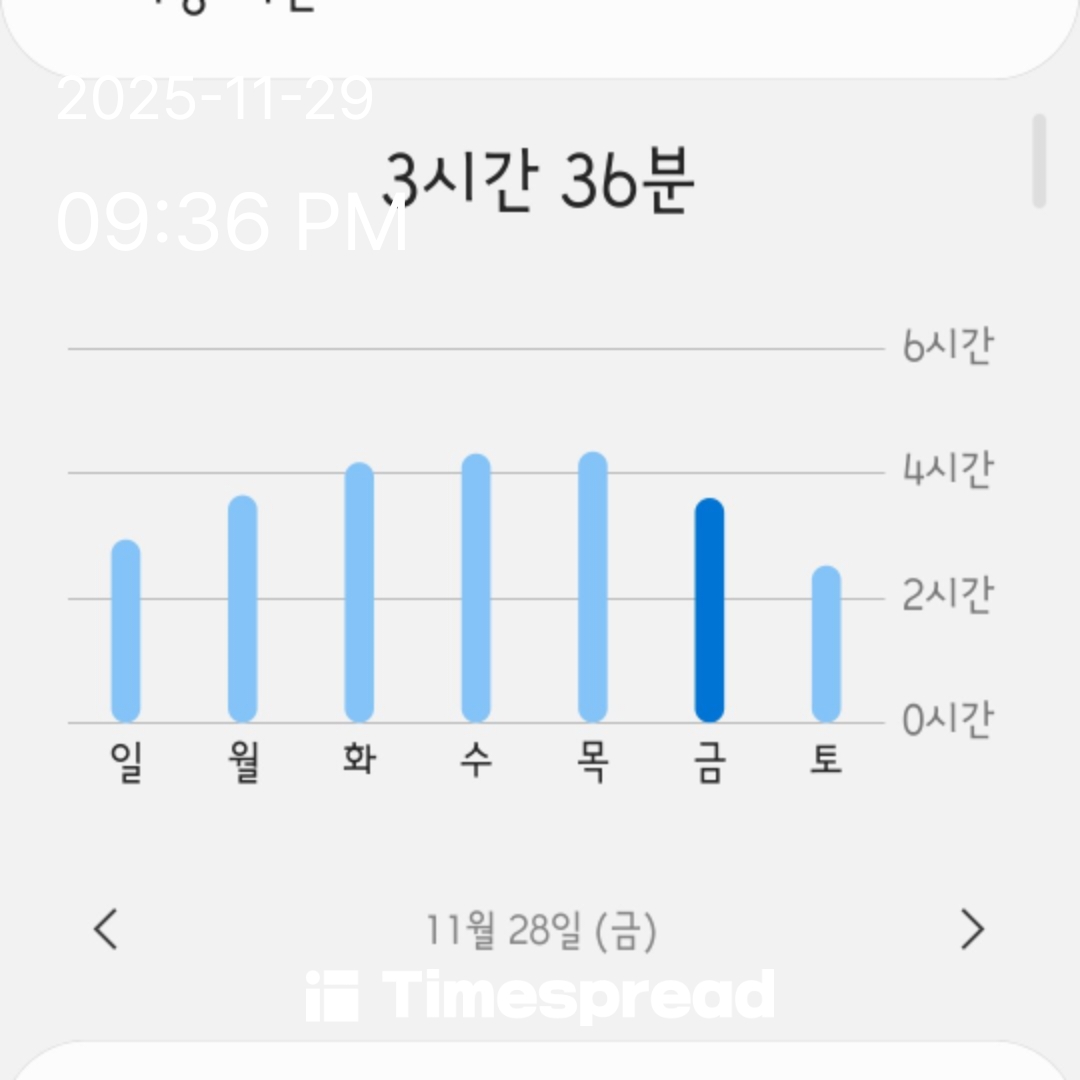Viewport: 1080px width, 1080px height.
Task: Select the 일 (Sunday) usage bar
Action: tap(126, 631)
